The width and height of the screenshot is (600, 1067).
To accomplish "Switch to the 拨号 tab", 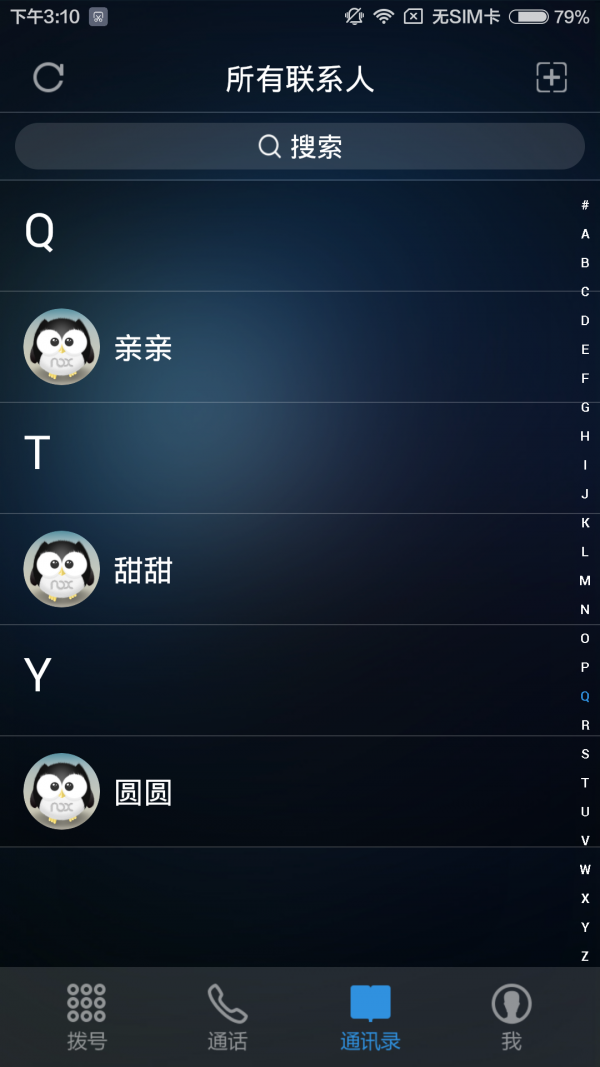I will pos(87,1017).
